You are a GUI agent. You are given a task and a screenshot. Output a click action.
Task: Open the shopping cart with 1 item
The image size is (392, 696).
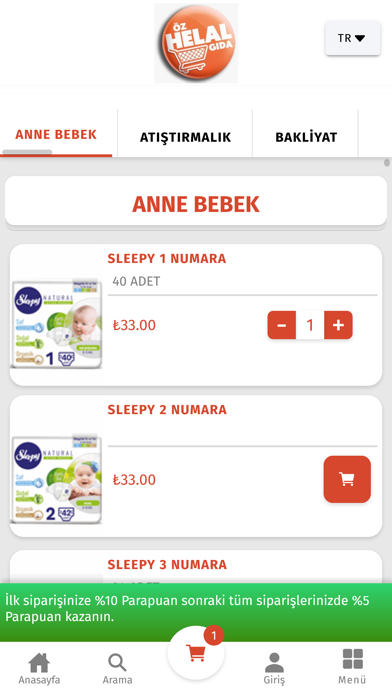pyautogui.click(x=196, y=653)
